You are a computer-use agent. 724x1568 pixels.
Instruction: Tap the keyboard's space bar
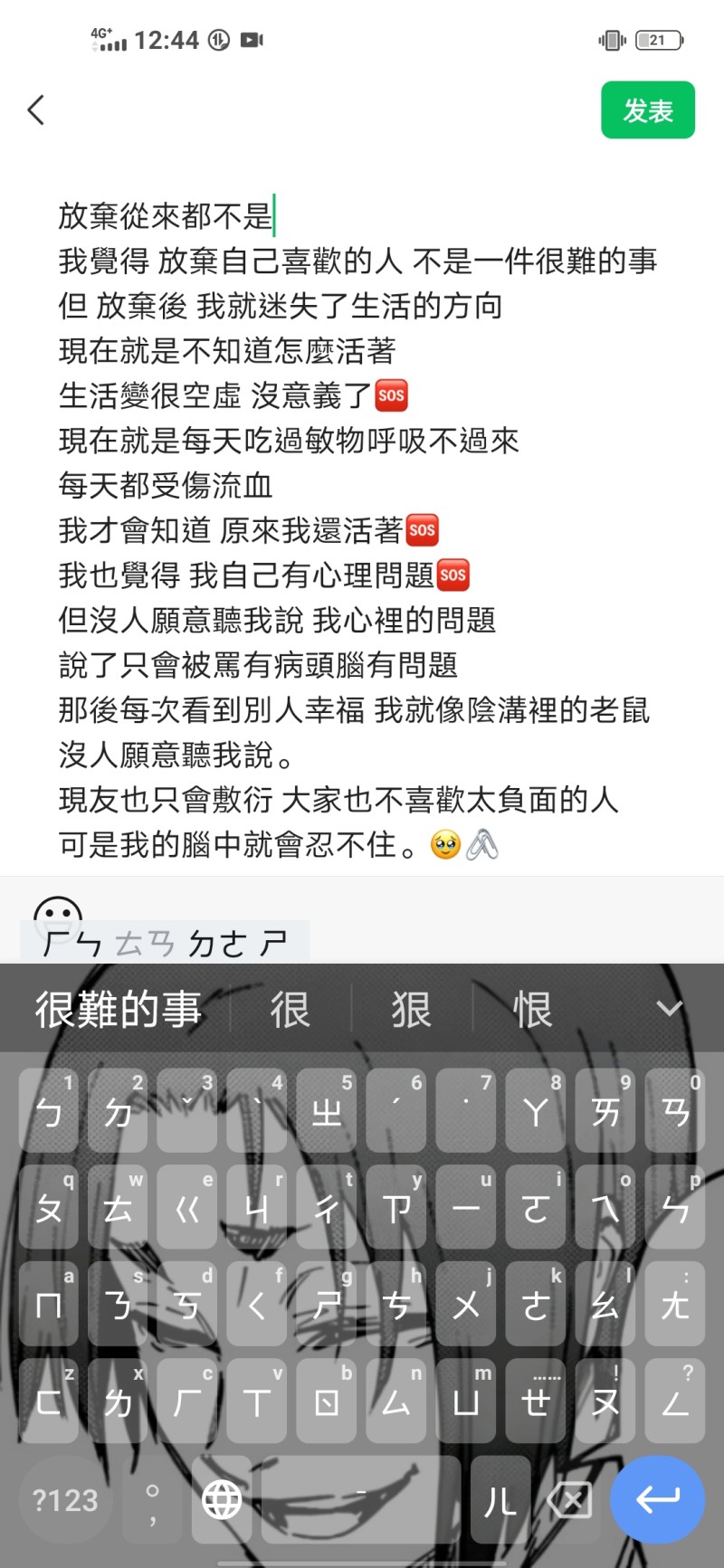click(360, 1500)
